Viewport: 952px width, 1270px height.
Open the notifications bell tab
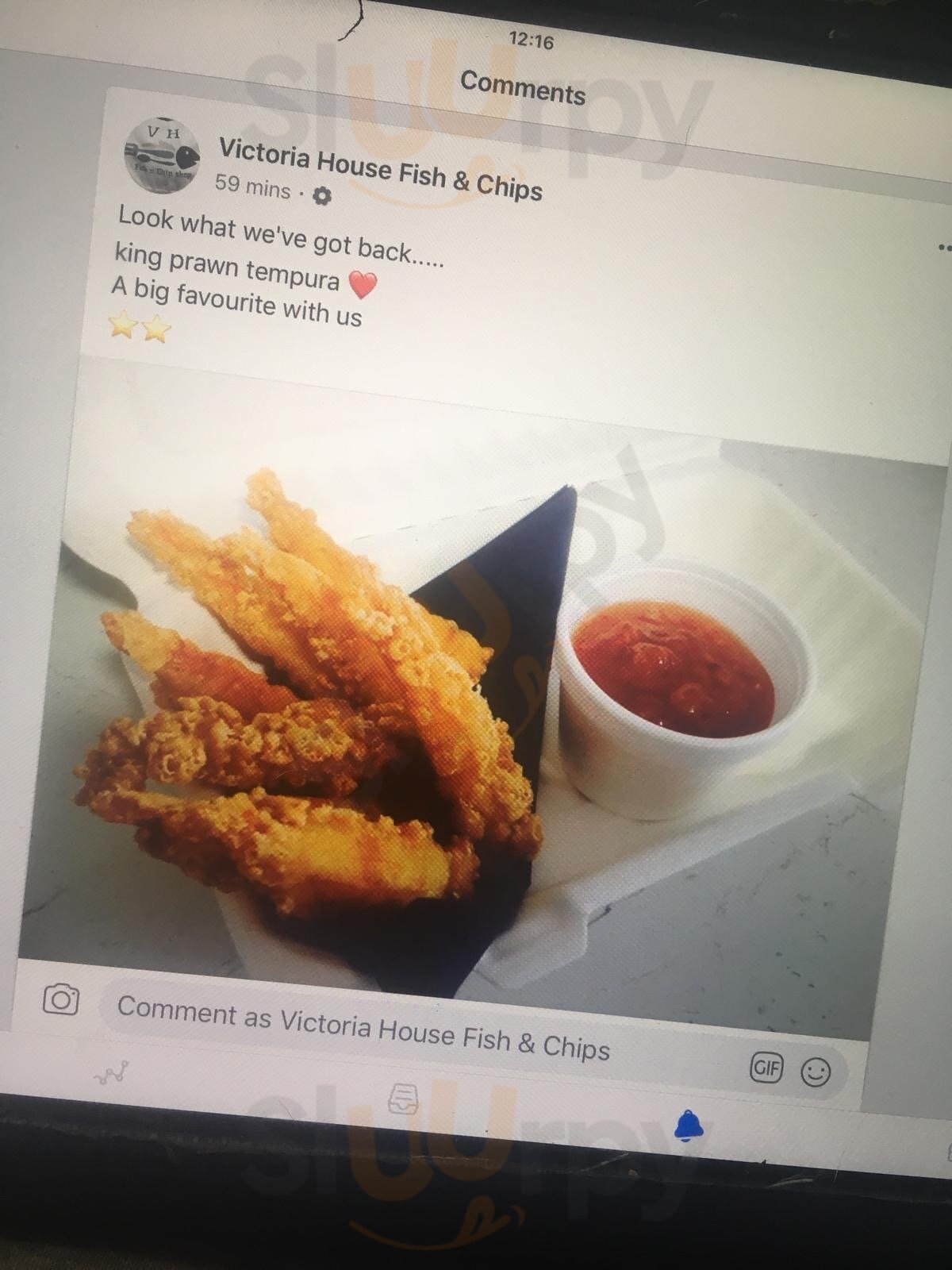(687, 1126)
